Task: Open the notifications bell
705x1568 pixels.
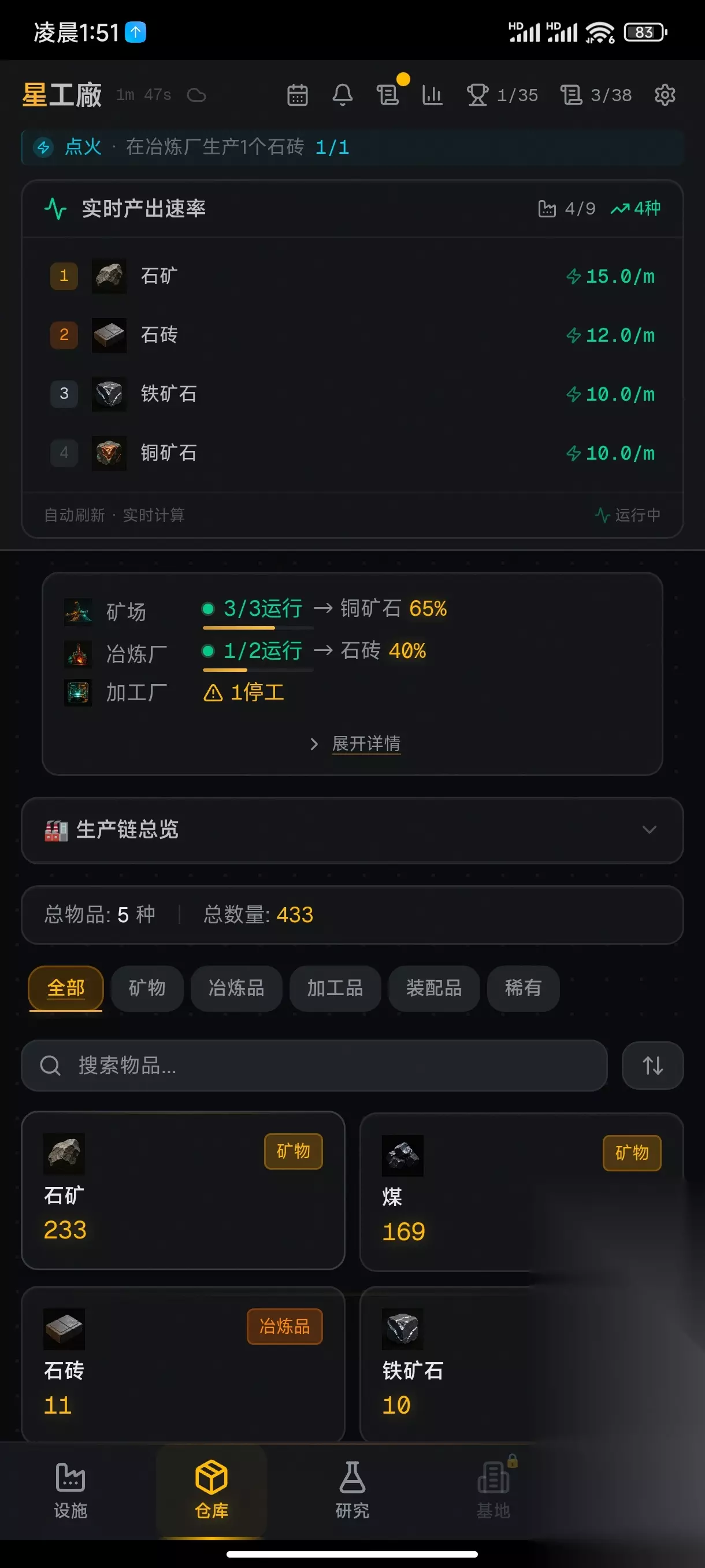Action: click(x=343, y=95)
